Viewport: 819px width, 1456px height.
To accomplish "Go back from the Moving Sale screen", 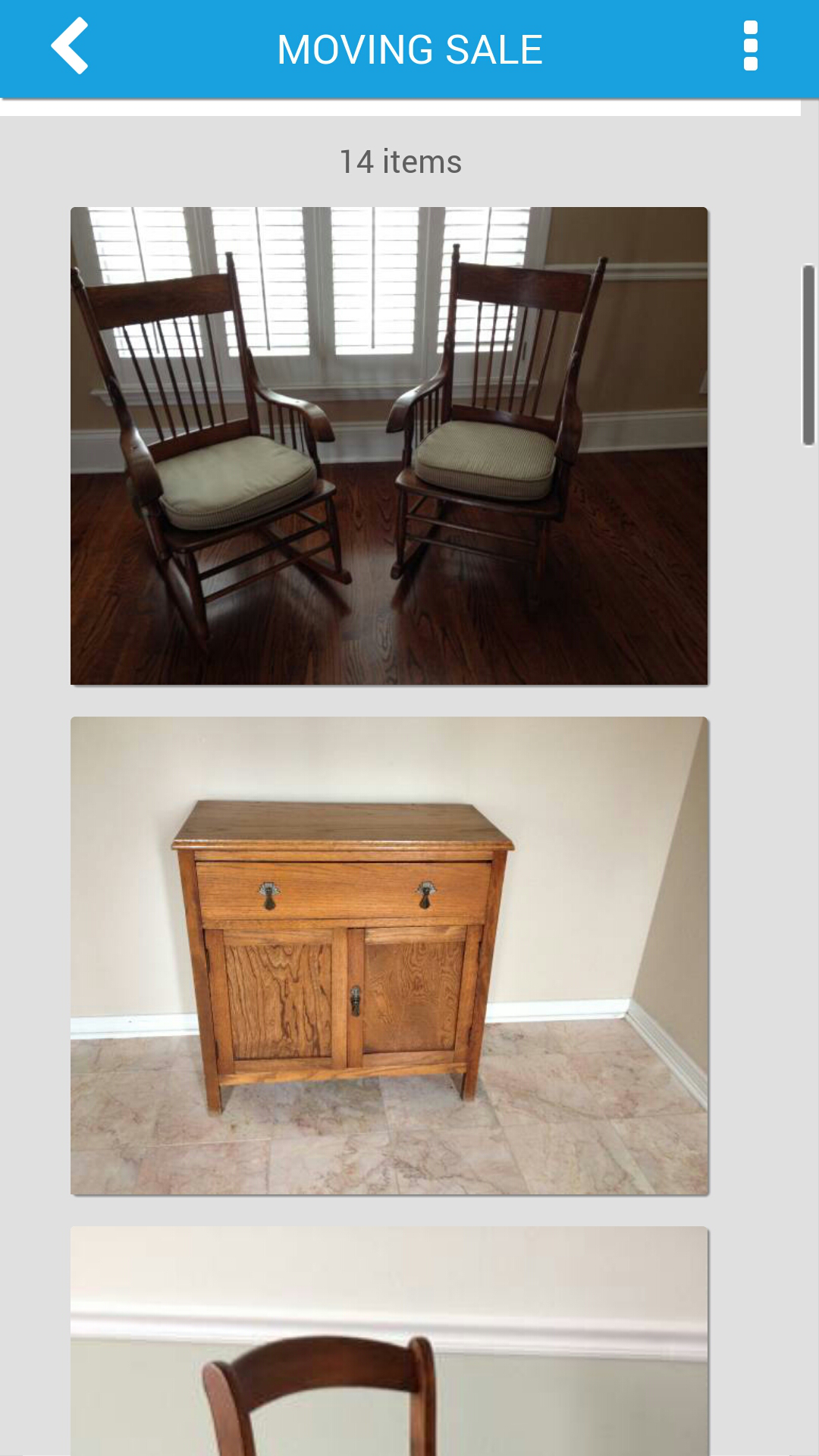I will point(70,47).
